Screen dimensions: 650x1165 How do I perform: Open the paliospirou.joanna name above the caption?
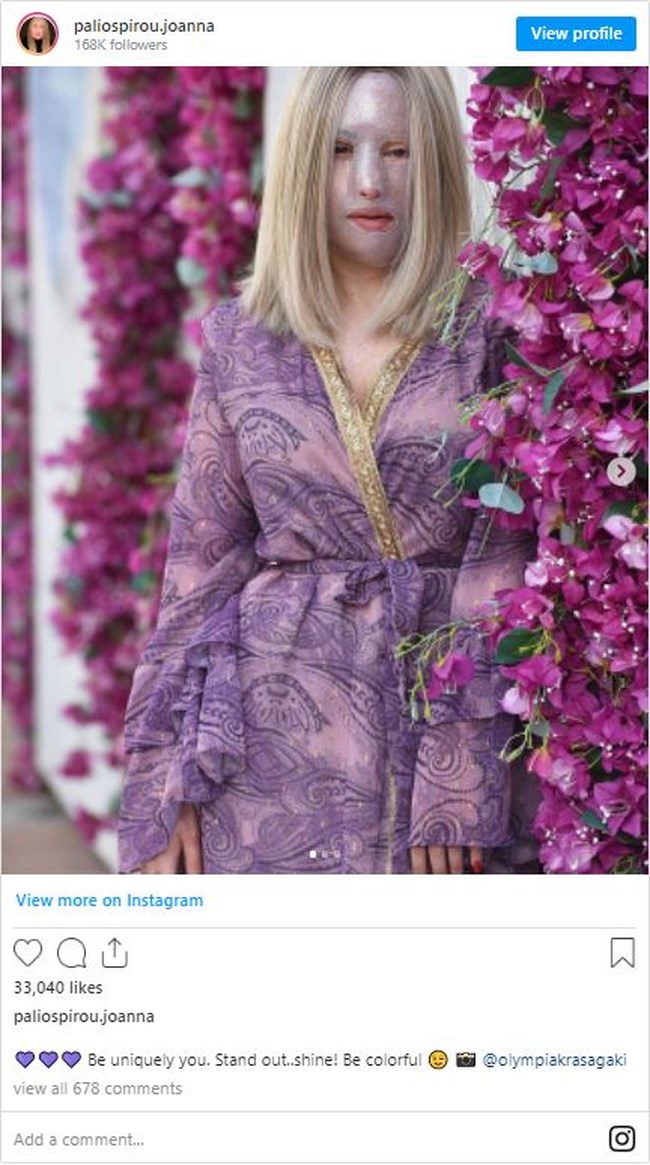click(83, 1016)
